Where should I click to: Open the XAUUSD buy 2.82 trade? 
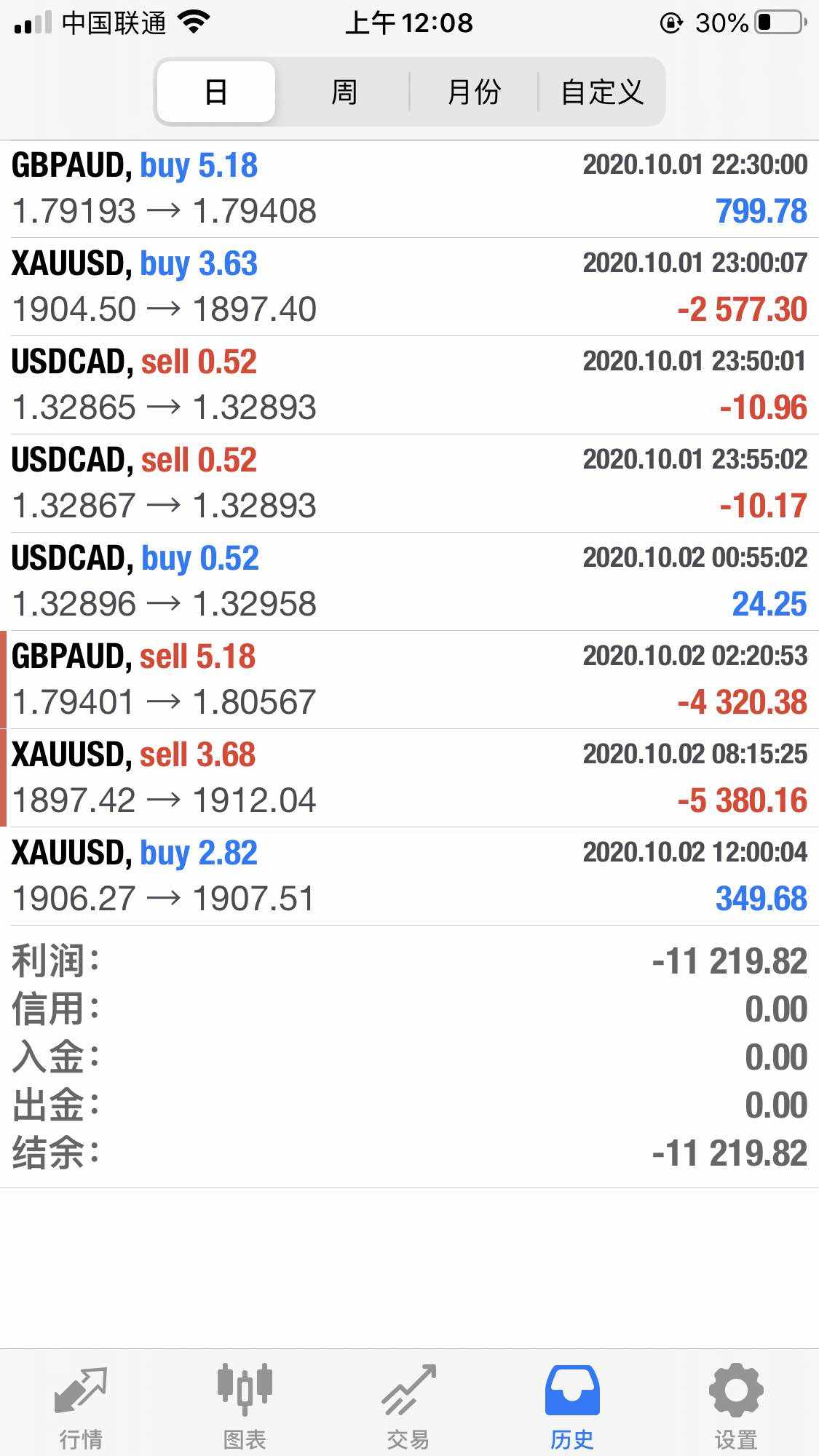pos(409,876)
